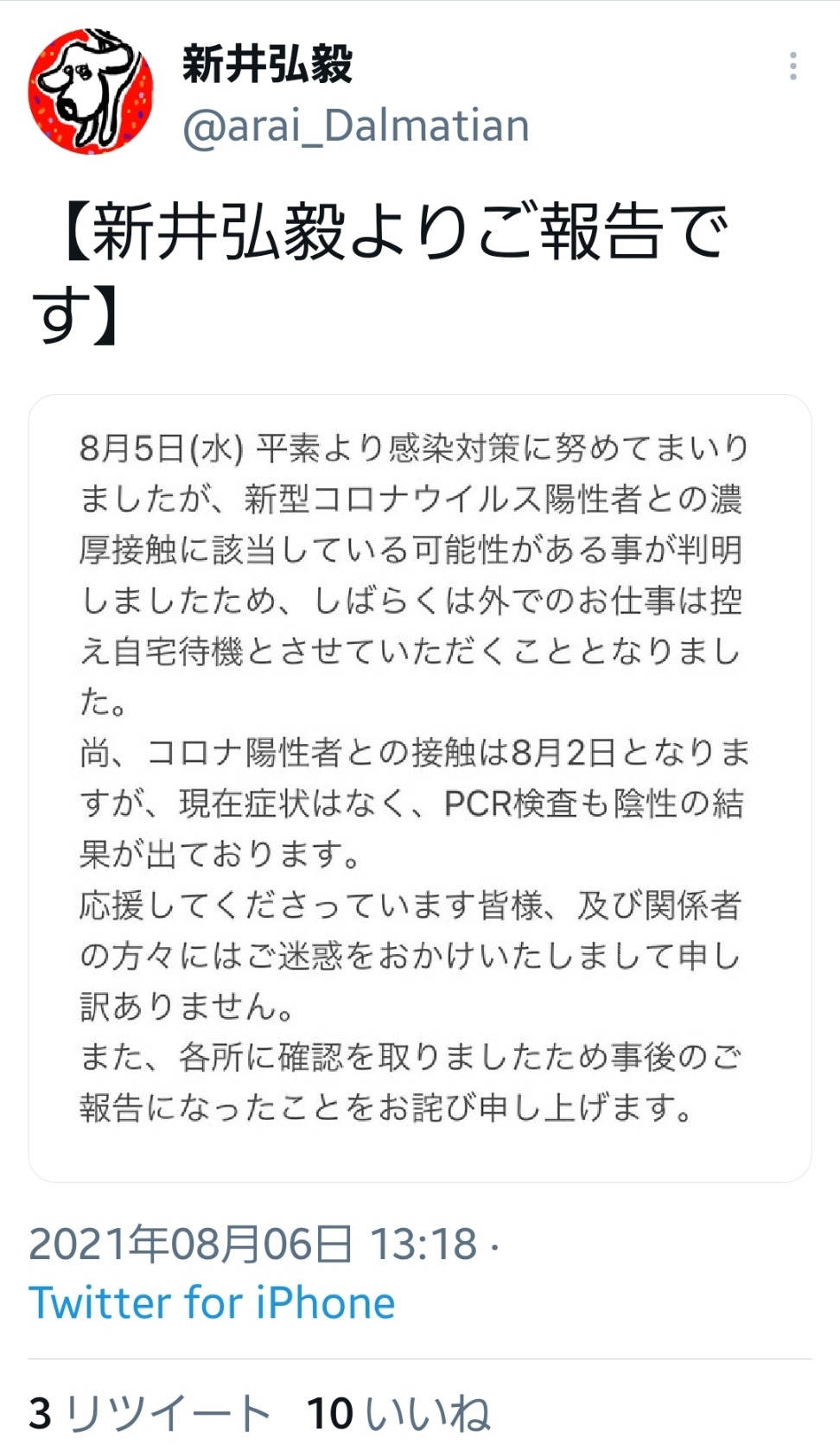
Task: Open the tweet's overflow menu
Action: tap(792, 67)
